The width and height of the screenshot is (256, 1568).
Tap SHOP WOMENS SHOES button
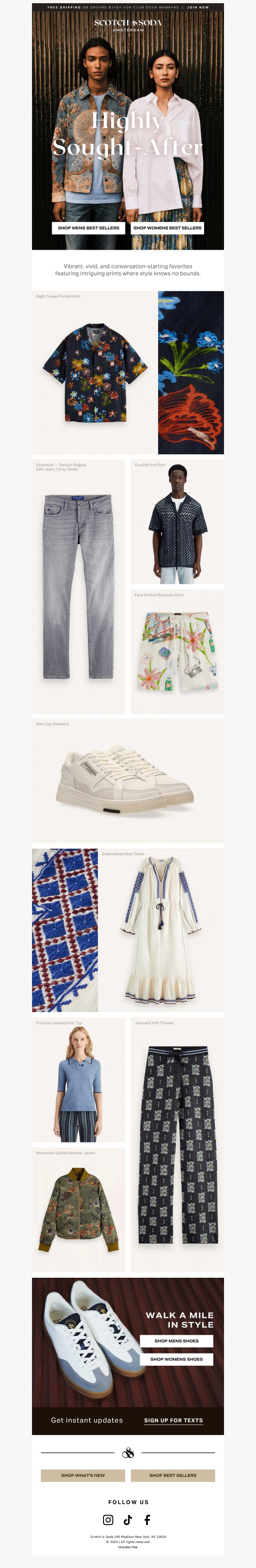tap(176, 1359)
